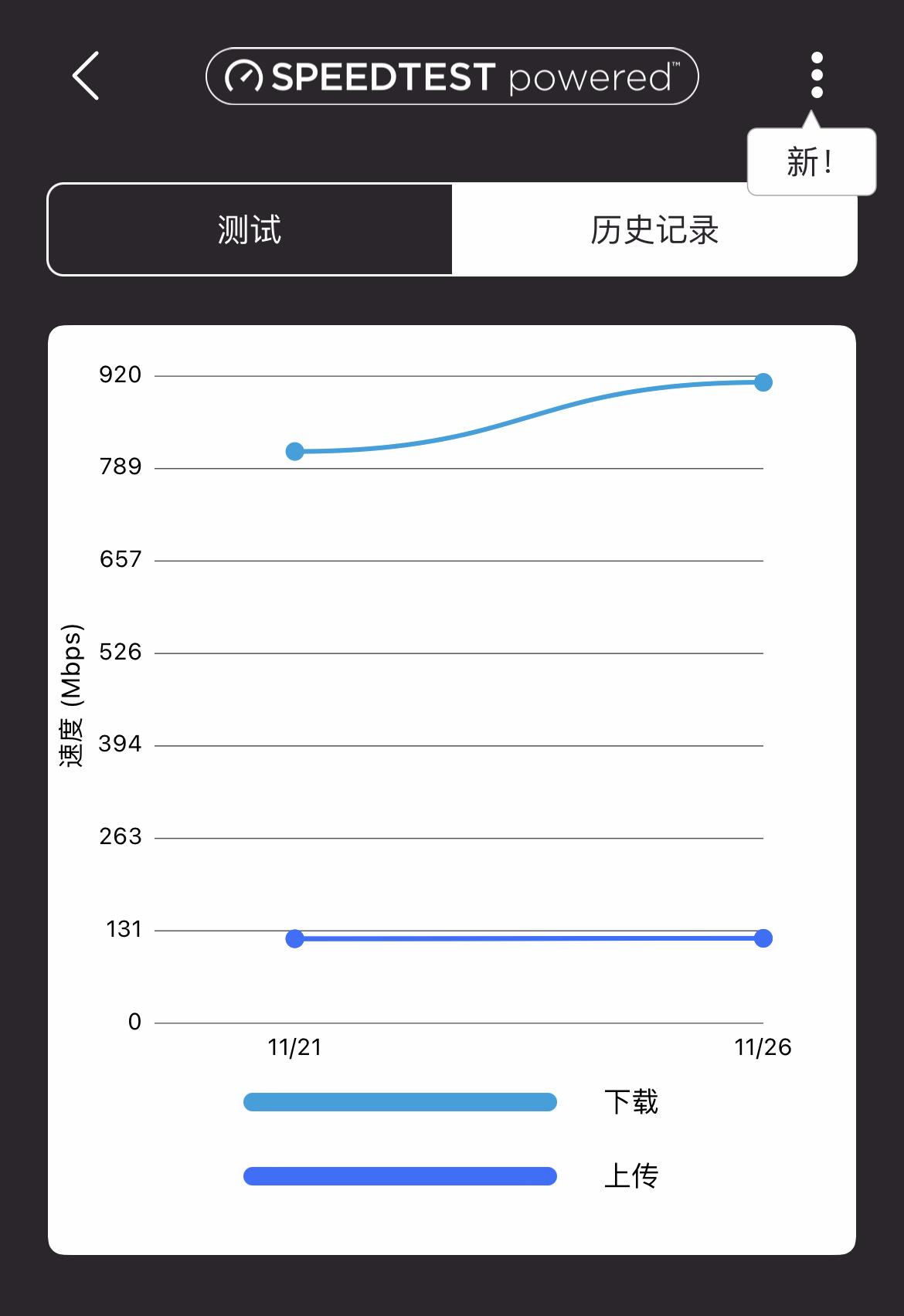Select the 测试 tab
Viewport: 904px width, 1316px height.
pyautogui.click(x=250, y=229)
